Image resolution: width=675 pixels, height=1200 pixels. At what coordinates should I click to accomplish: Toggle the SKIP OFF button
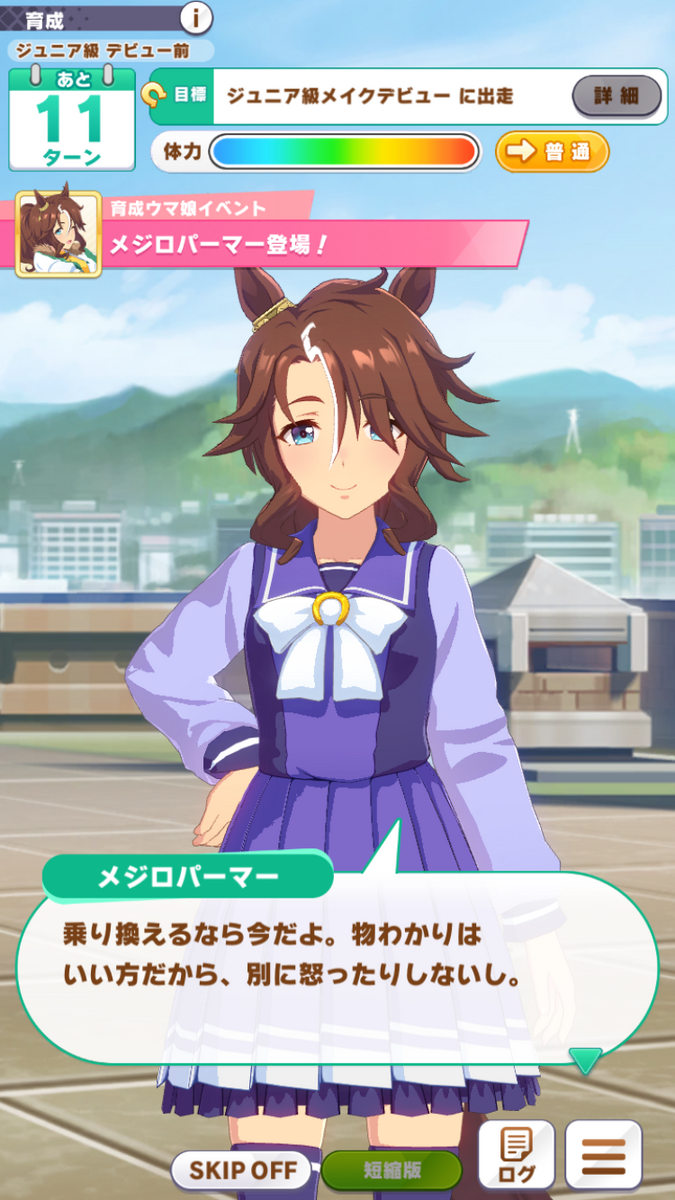[x=243, y=1169]
